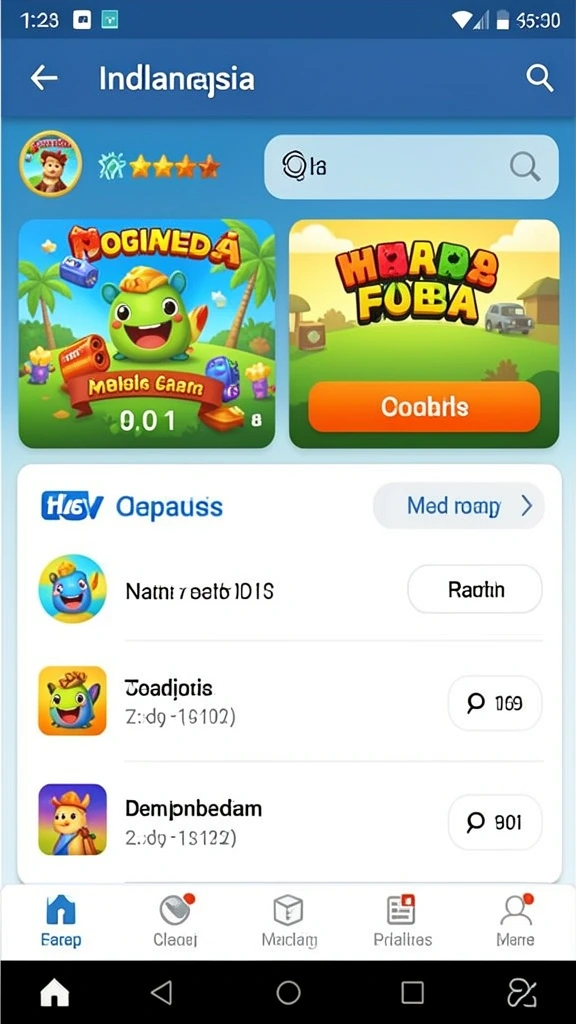Tap the 169 button beside Toadjotis
The width and height of the screenshot is (576, 1024).
click(x=495, y=703)
